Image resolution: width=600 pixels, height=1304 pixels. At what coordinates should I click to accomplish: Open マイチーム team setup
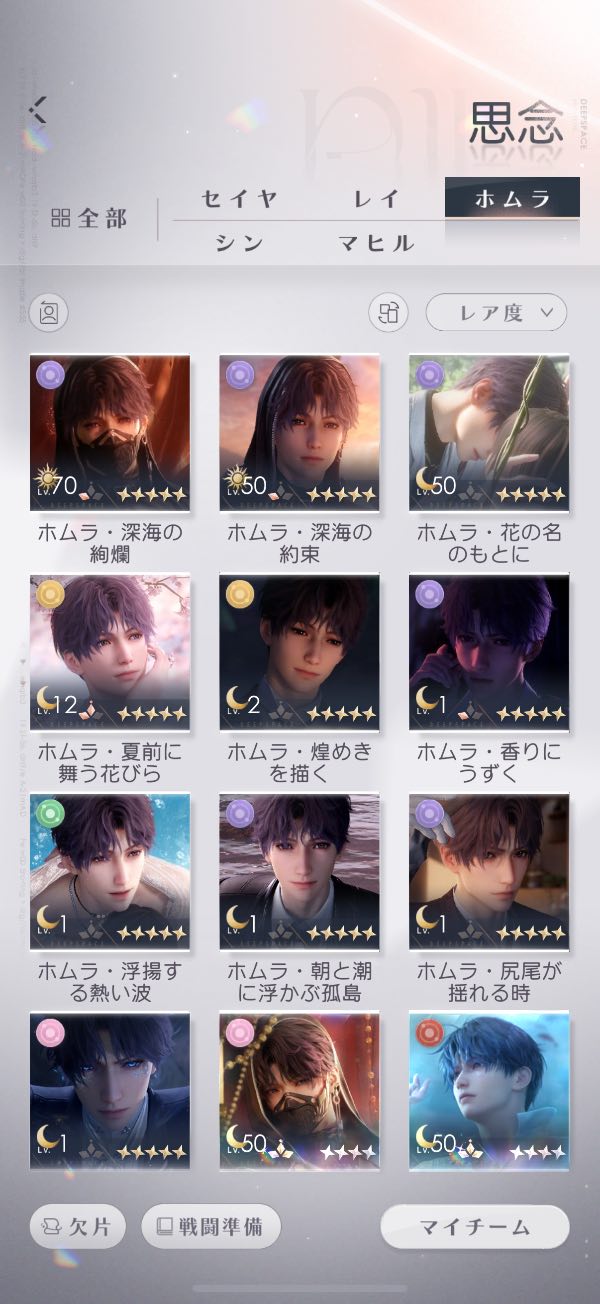click(475, 1227)
